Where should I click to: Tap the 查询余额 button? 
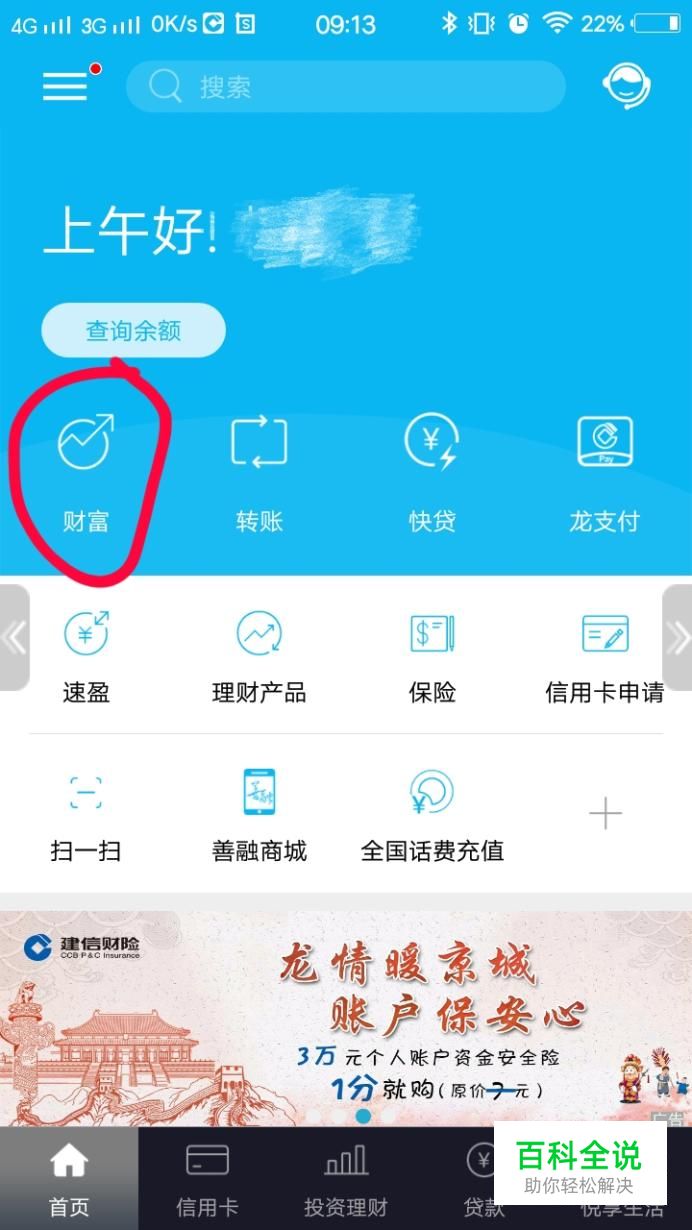133,330
